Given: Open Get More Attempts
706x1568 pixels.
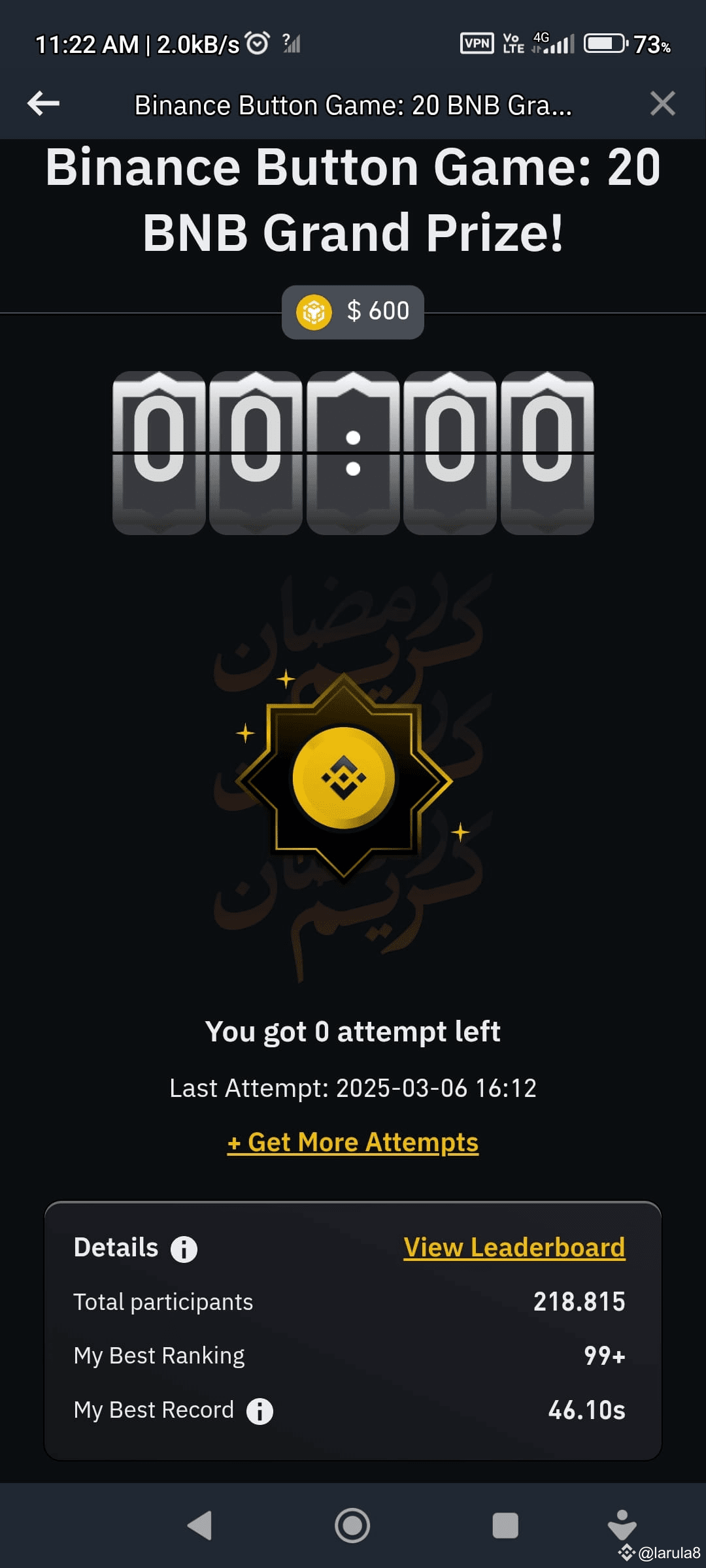Looking at the screenshot, I should (x=352, y=1142).
